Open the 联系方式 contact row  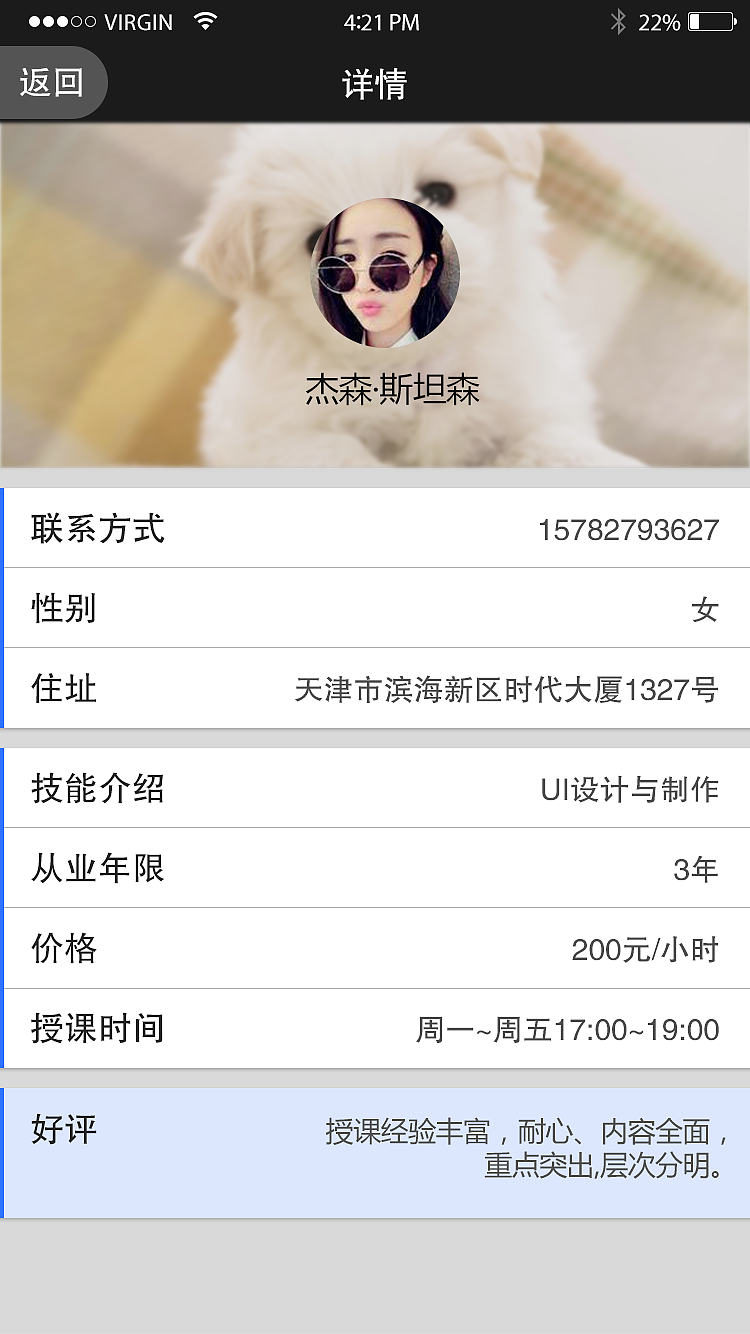coord(375,529)
